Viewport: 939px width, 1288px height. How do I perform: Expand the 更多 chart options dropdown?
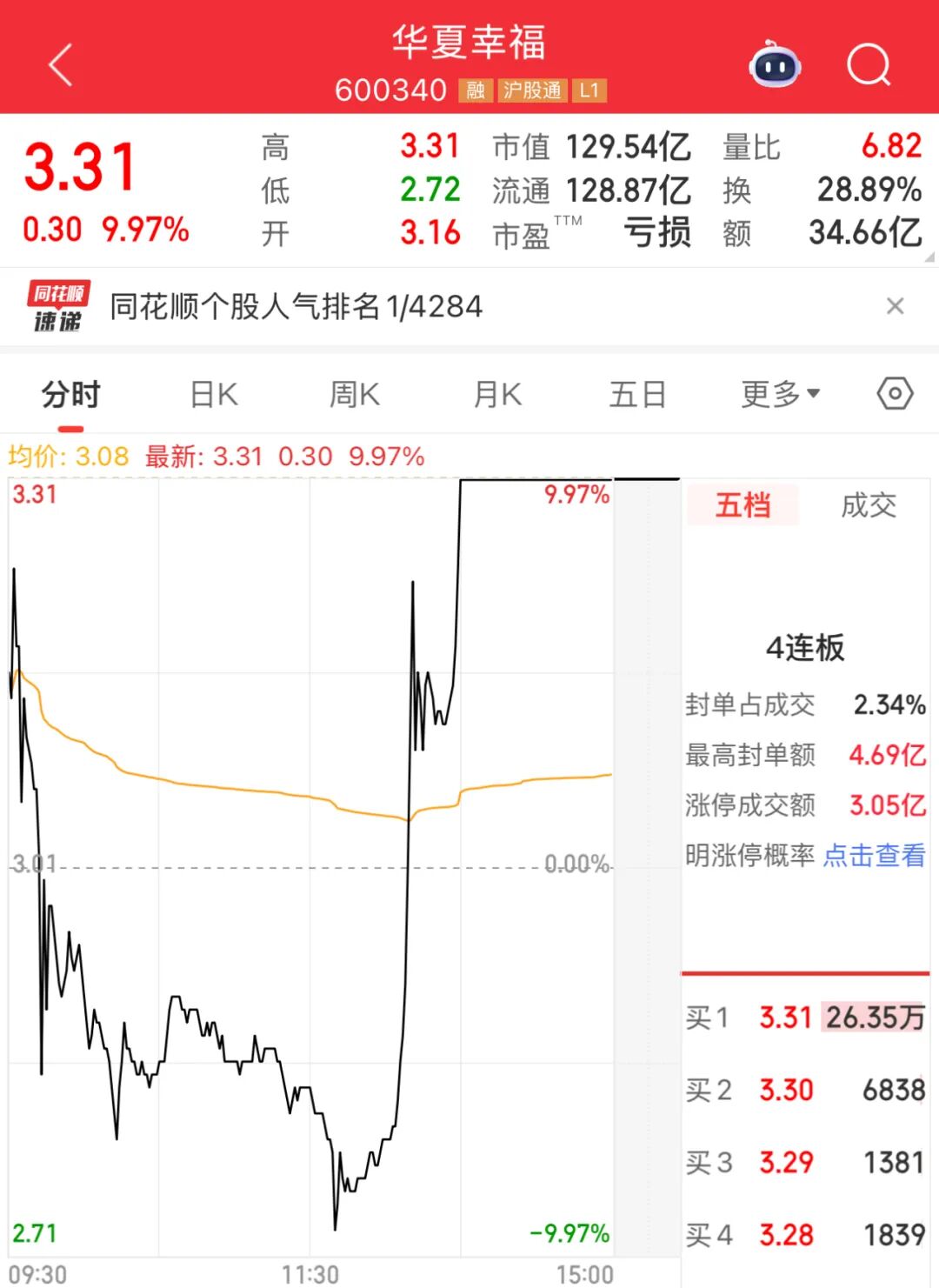click(x=780, y=395)
